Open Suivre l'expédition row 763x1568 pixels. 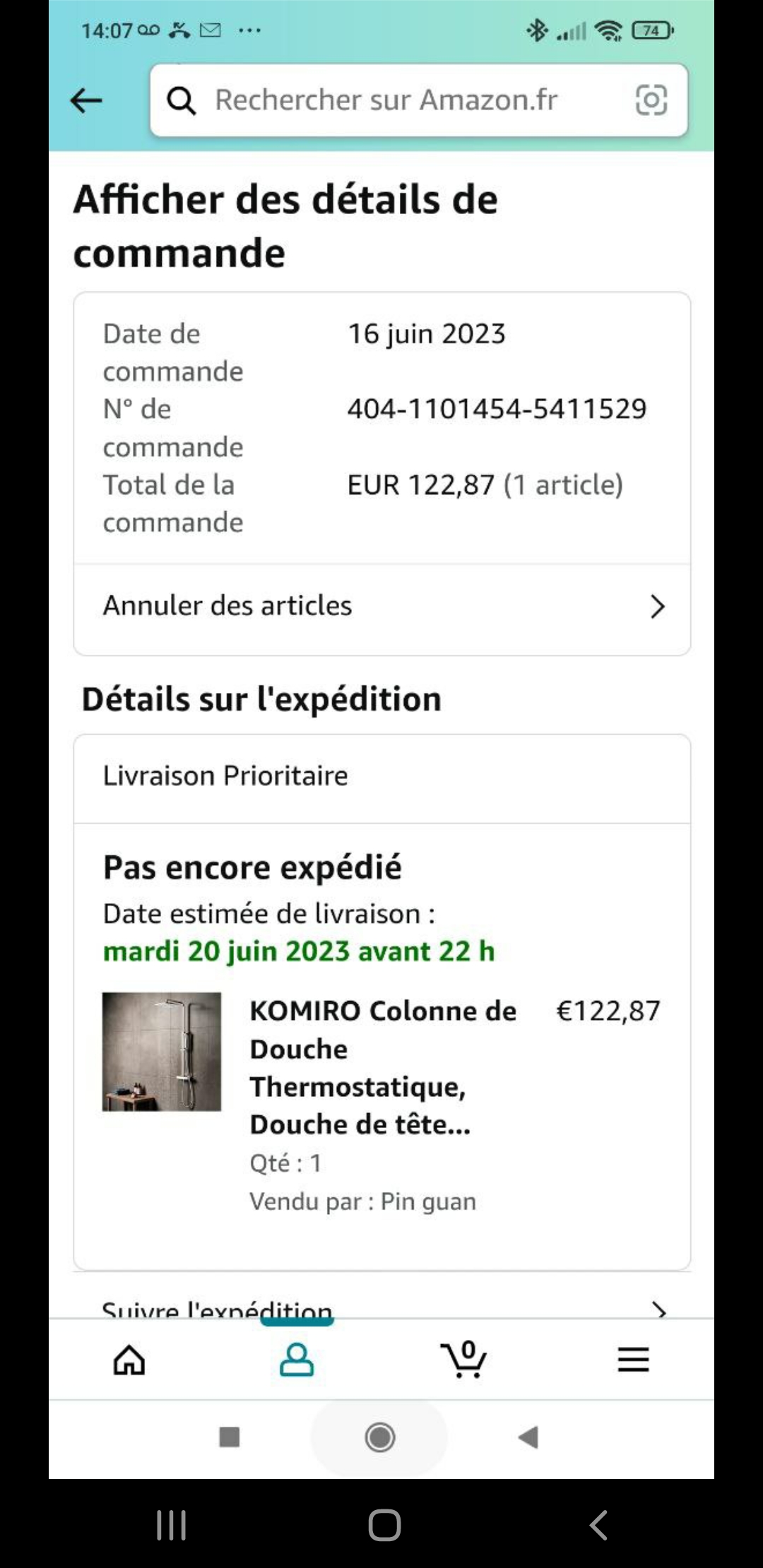[x=381, y=1308]
